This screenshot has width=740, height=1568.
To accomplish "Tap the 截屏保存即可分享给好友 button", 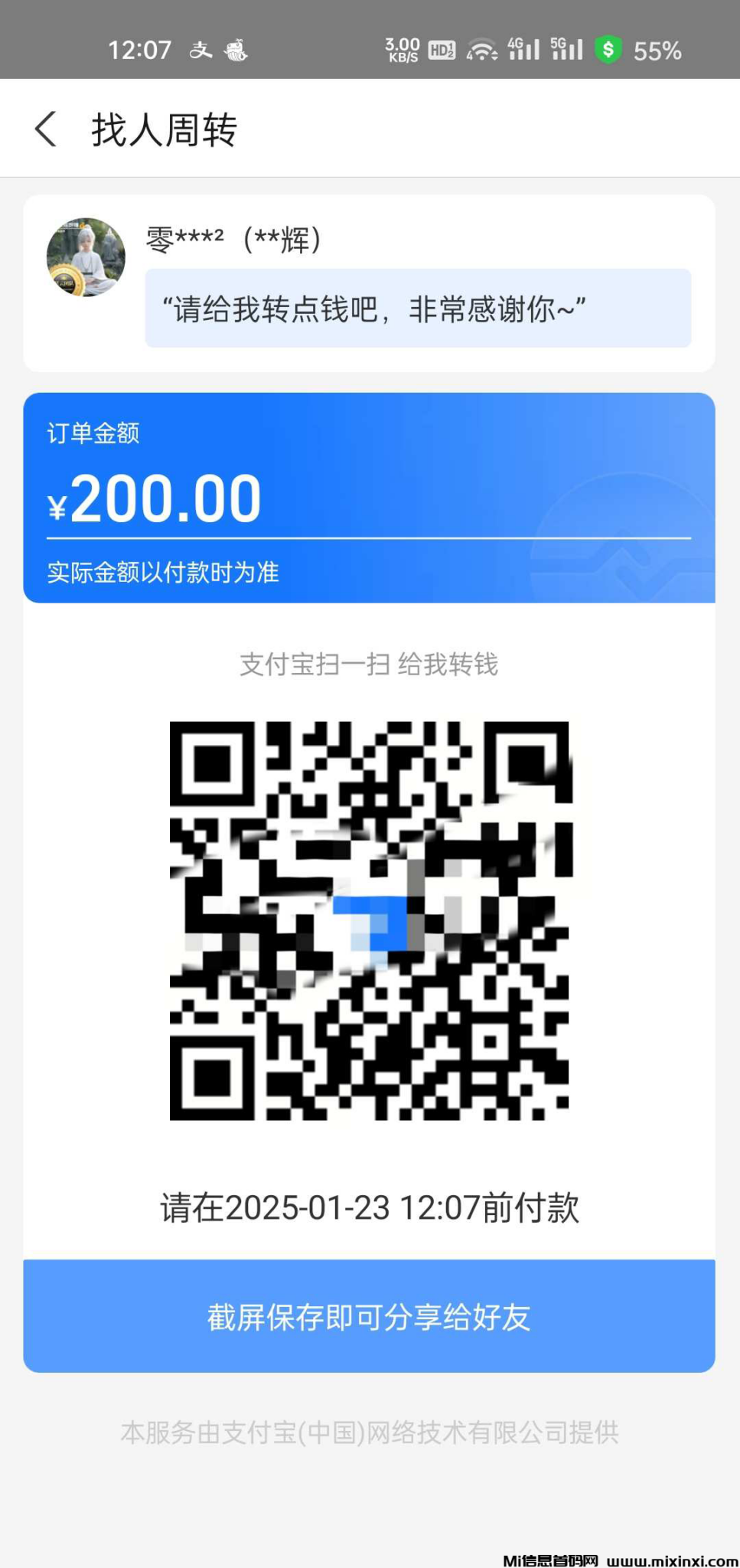I will (x=370, y=1315).
